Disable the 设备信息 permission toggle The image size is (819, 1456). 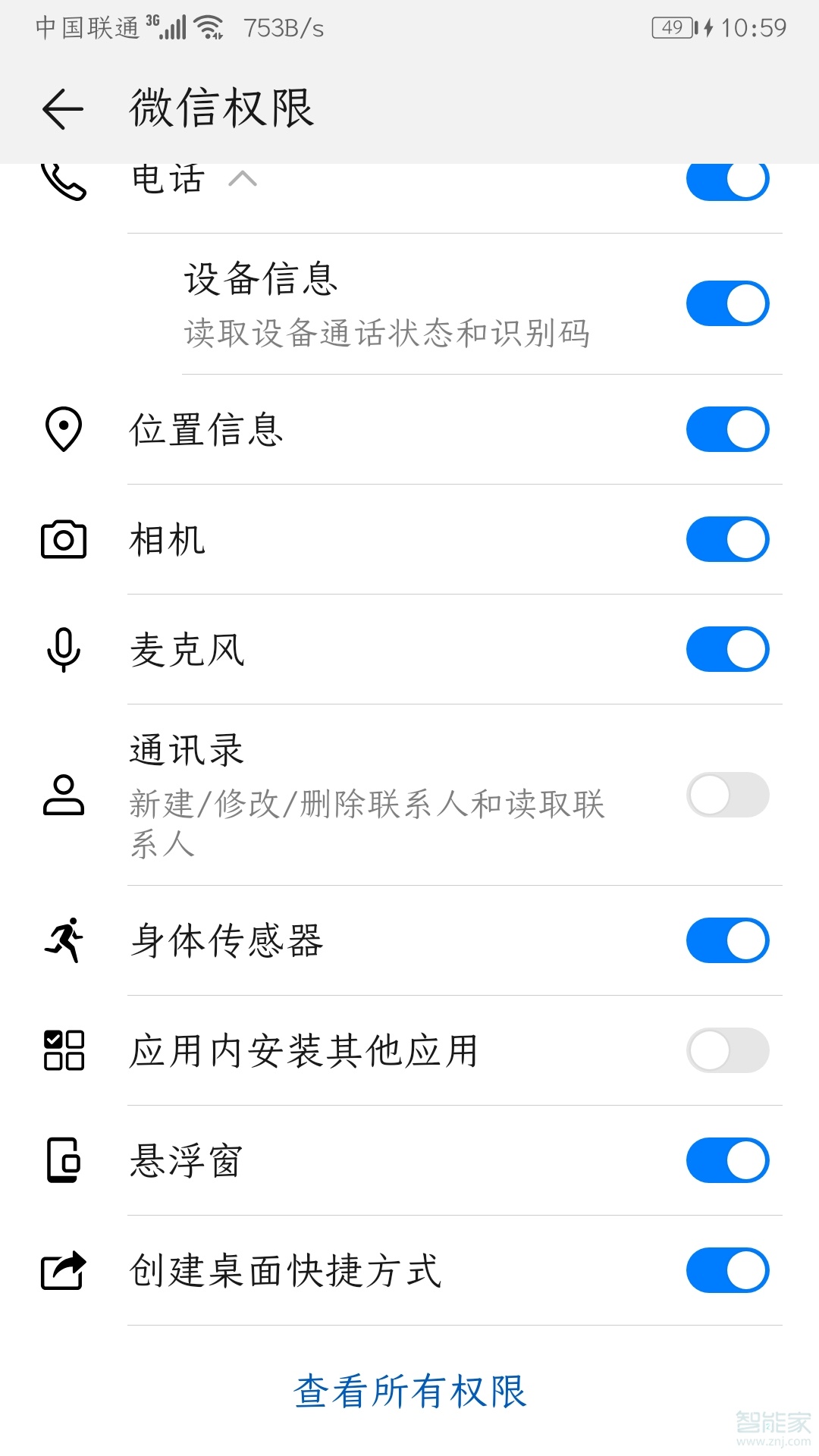click(x=728, y=303)
